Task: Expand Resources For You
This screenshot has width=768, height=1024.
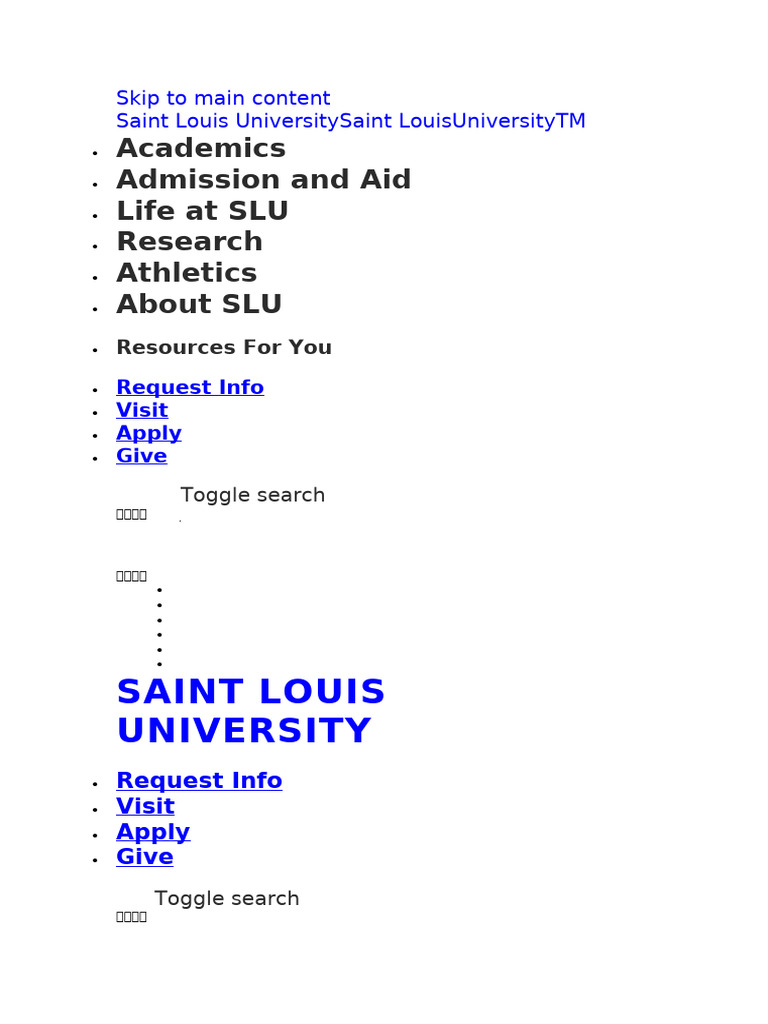Action: coord(224,347)
